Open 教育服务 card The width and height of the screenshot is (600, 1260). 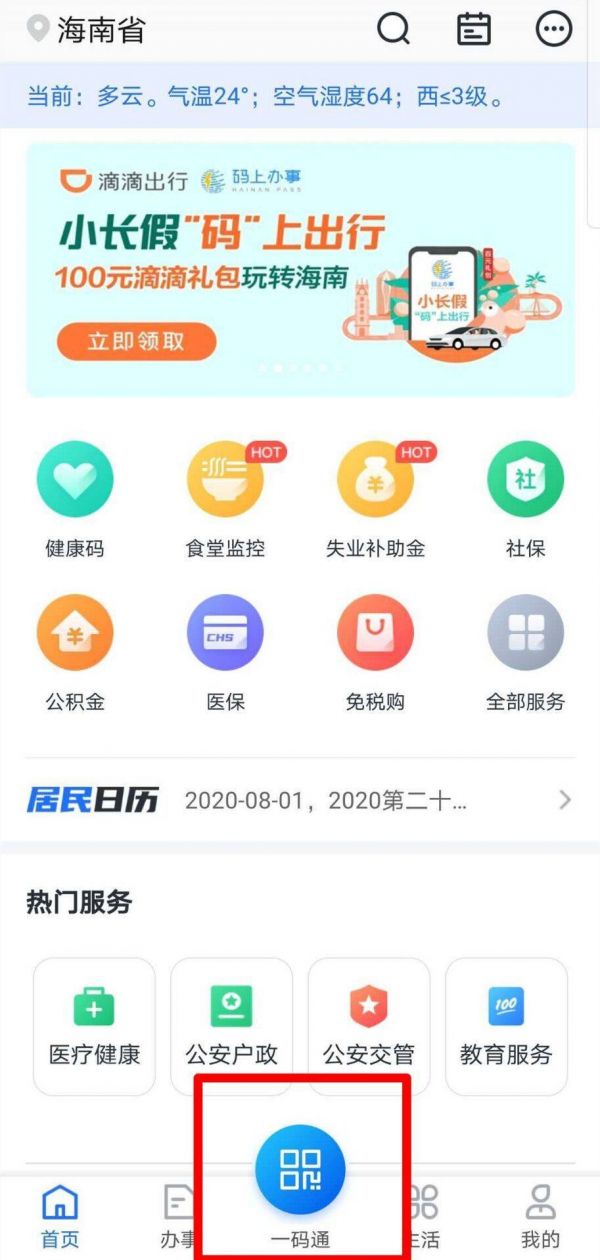click(x=506, y=1027)
